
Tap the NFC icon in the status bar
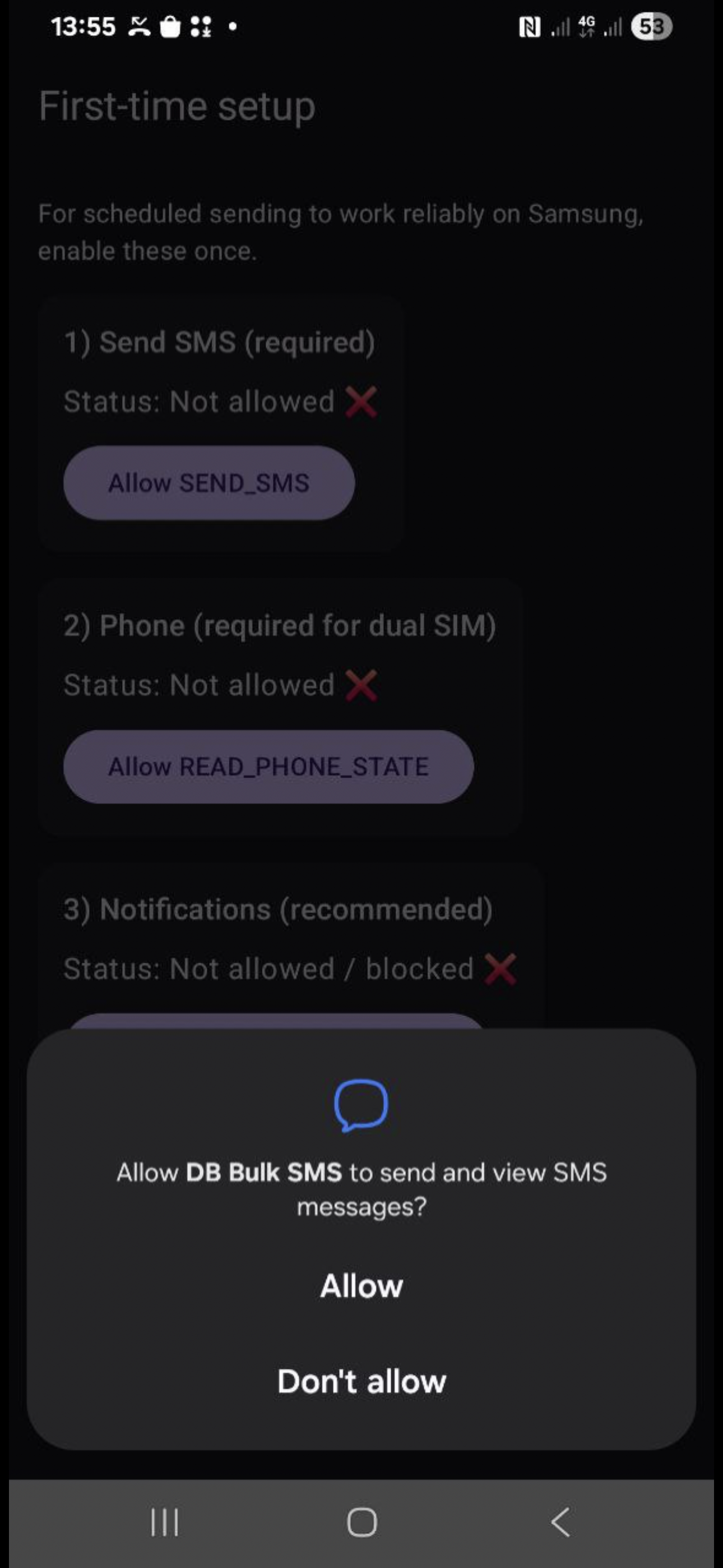(529, 26)
